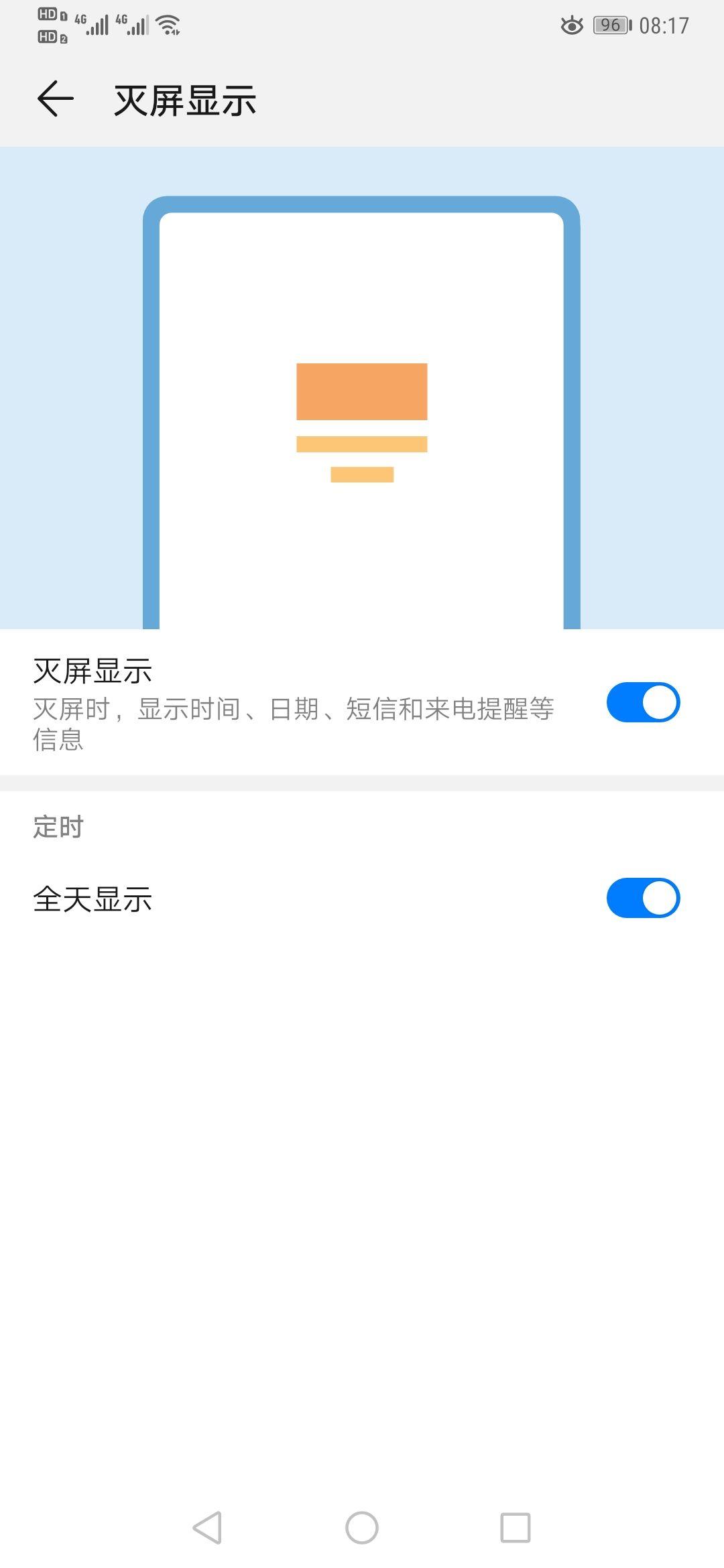Turn off the 灭屏显示 switch

click(x=643, y=702)
